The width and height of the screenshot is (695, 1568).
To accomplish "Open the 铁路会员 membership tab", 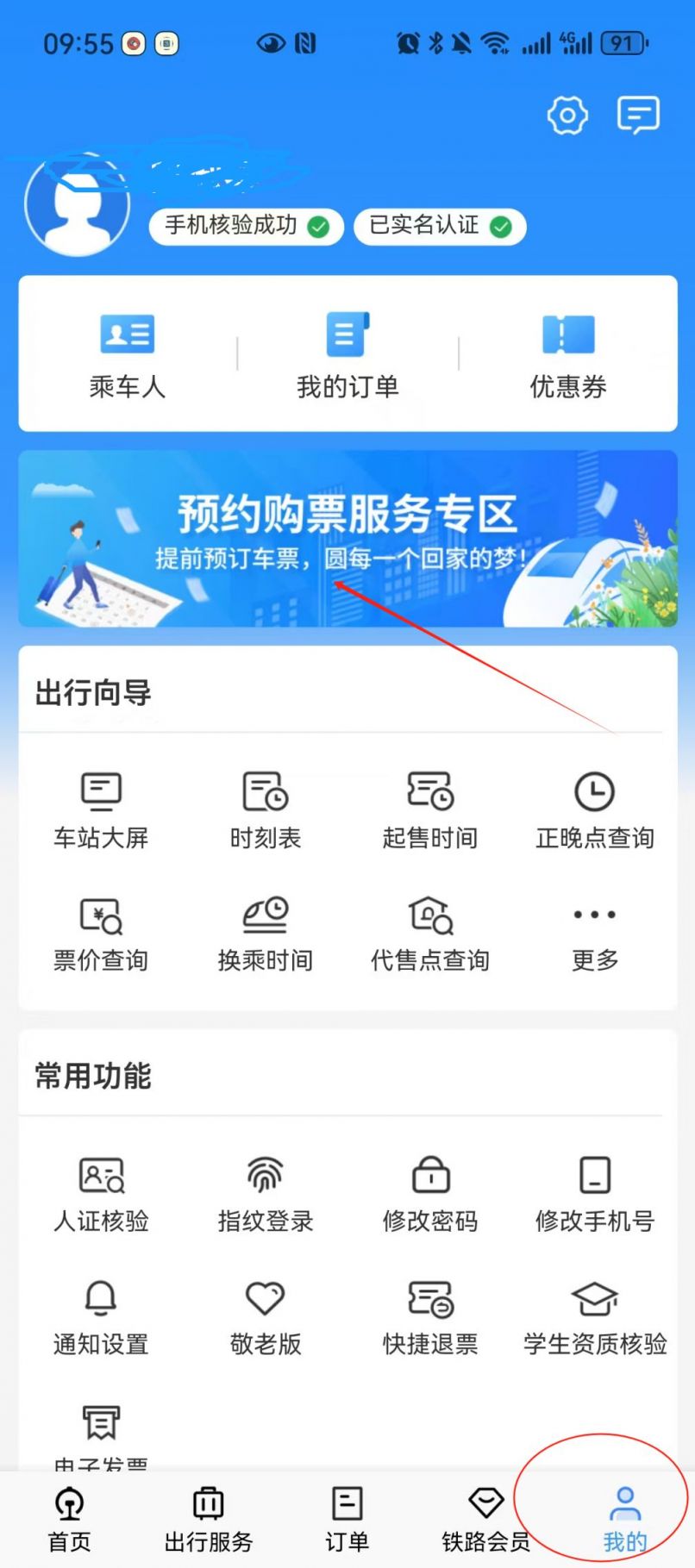I will coord(485,1517).
